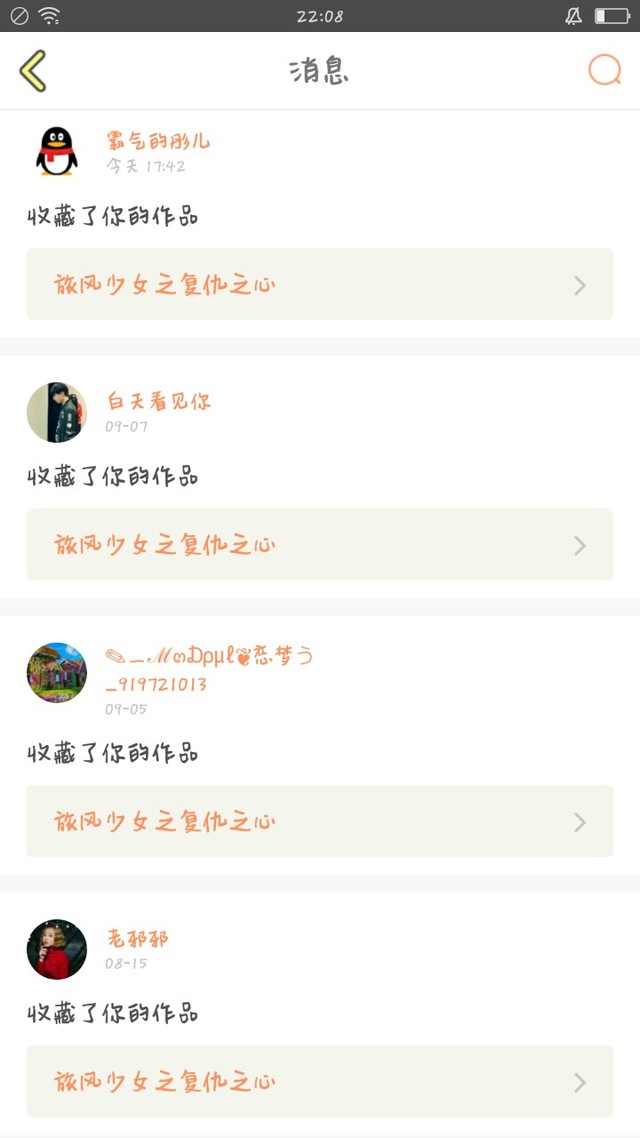Open the work card under _919721013's message

pos(319,821)
